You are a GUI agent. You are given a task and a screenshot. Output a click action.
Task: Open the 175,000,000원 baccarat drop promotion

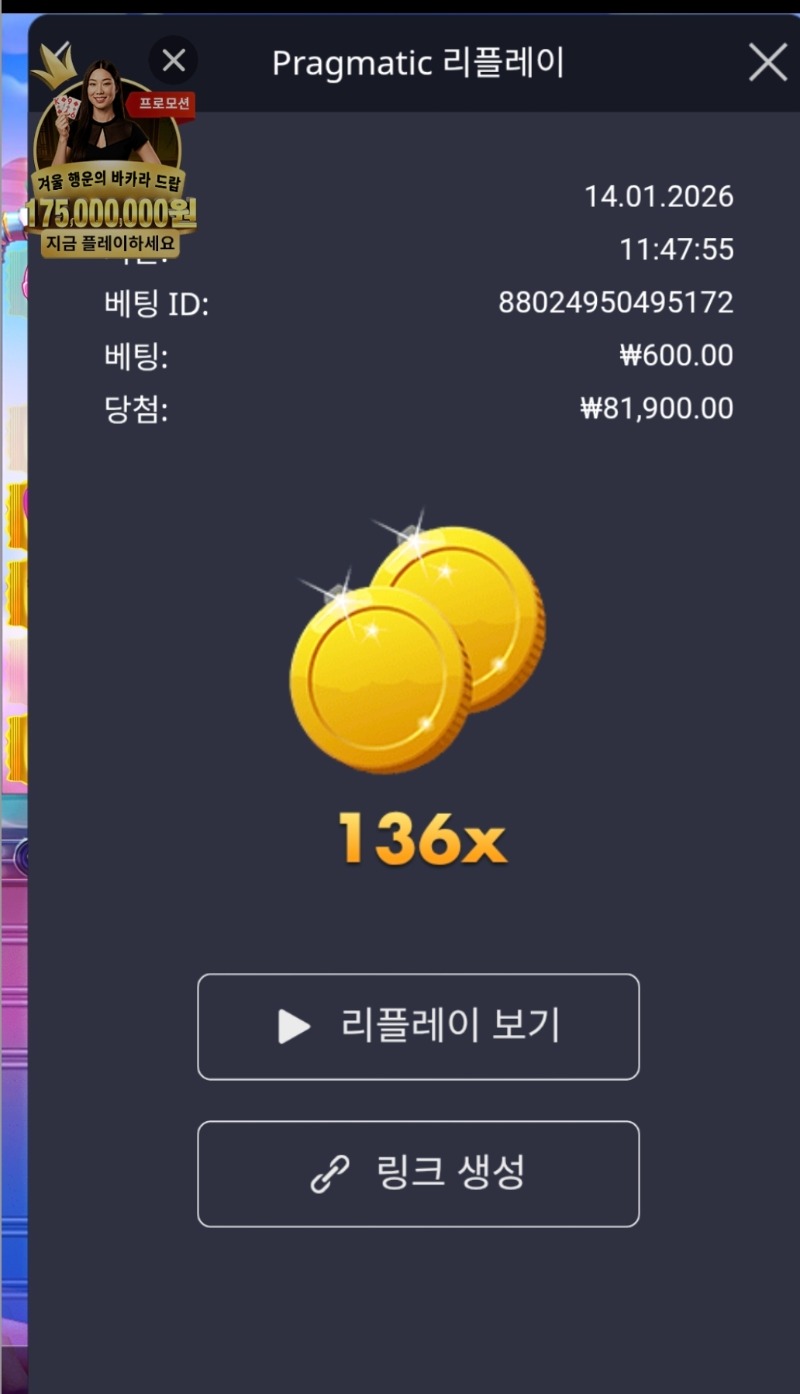point(110,180)
